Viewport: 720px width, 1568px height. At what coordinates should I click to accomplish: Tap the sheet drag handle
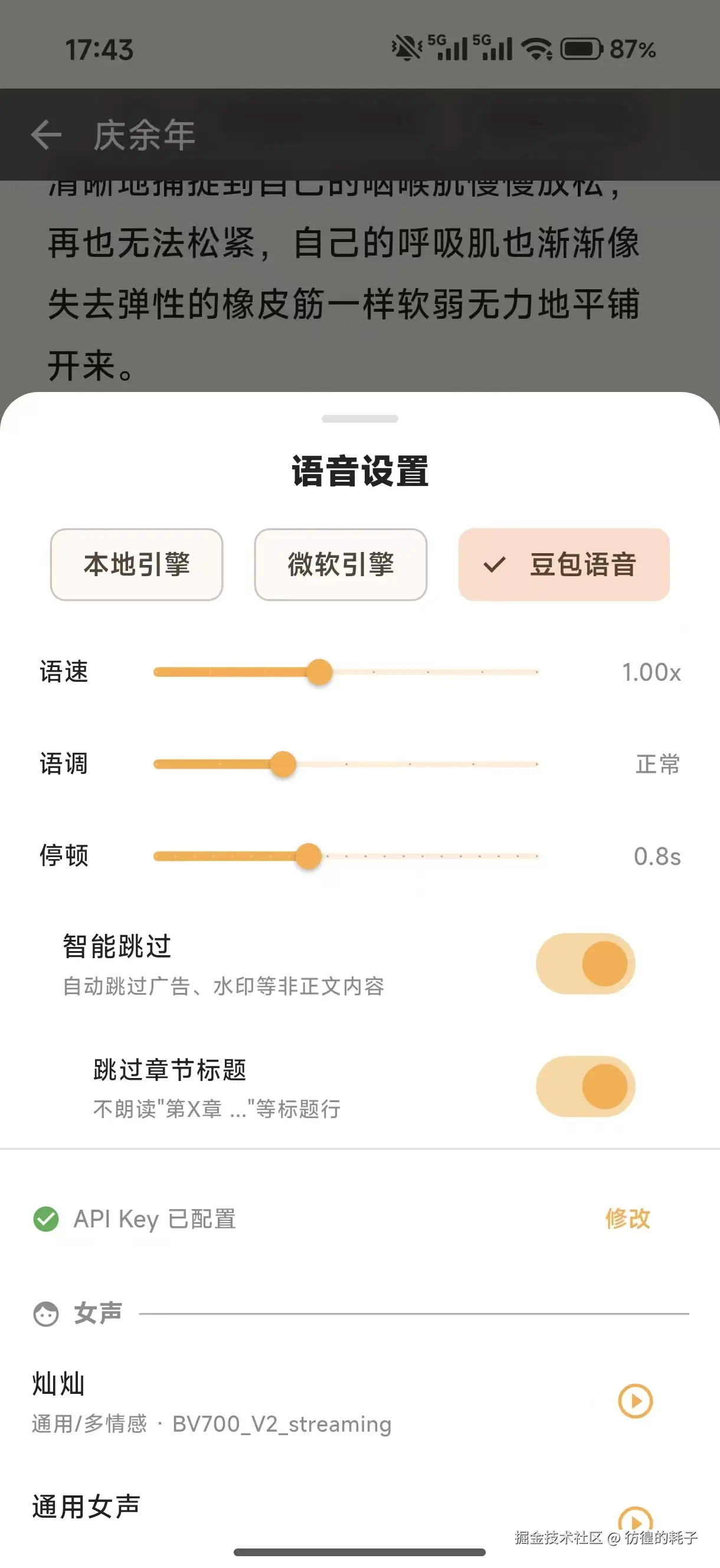point(359,419)
